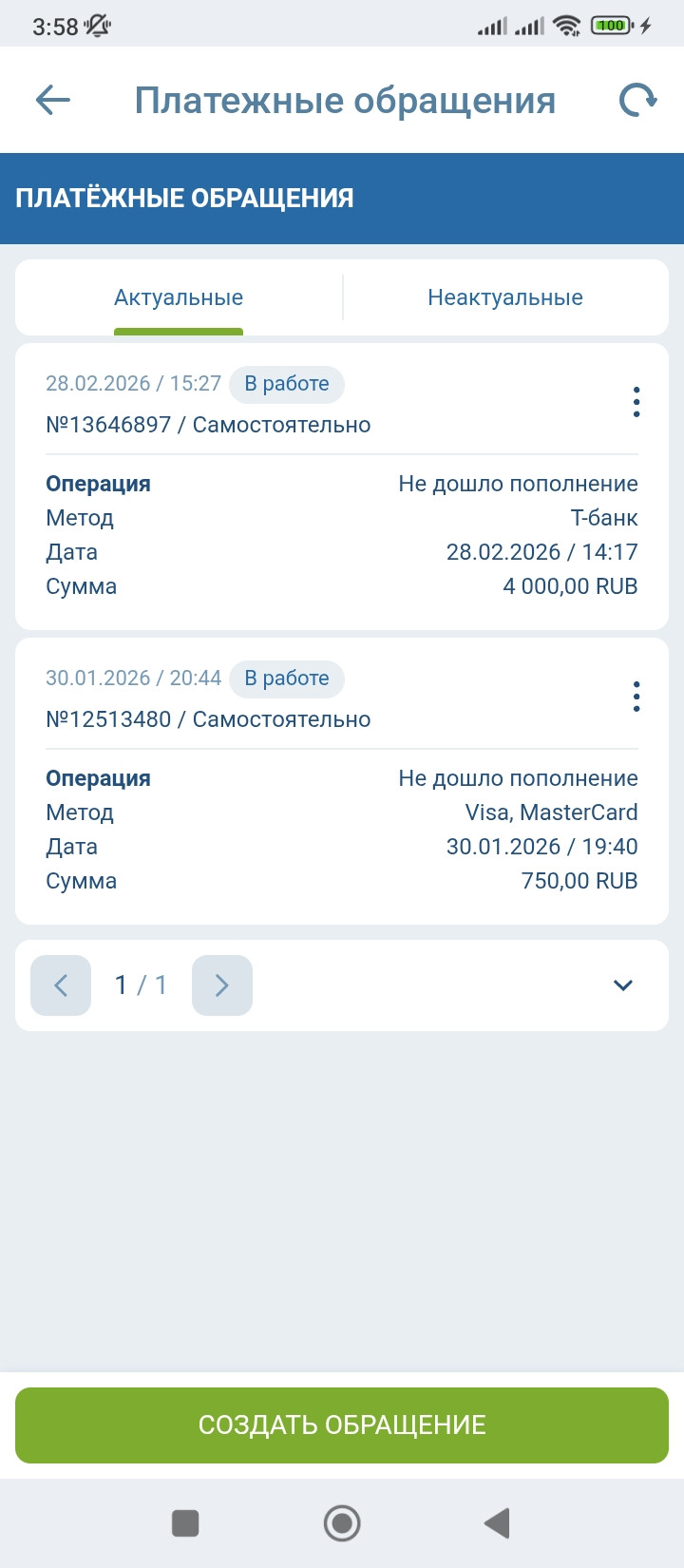Go to the next page of requests

222,985
